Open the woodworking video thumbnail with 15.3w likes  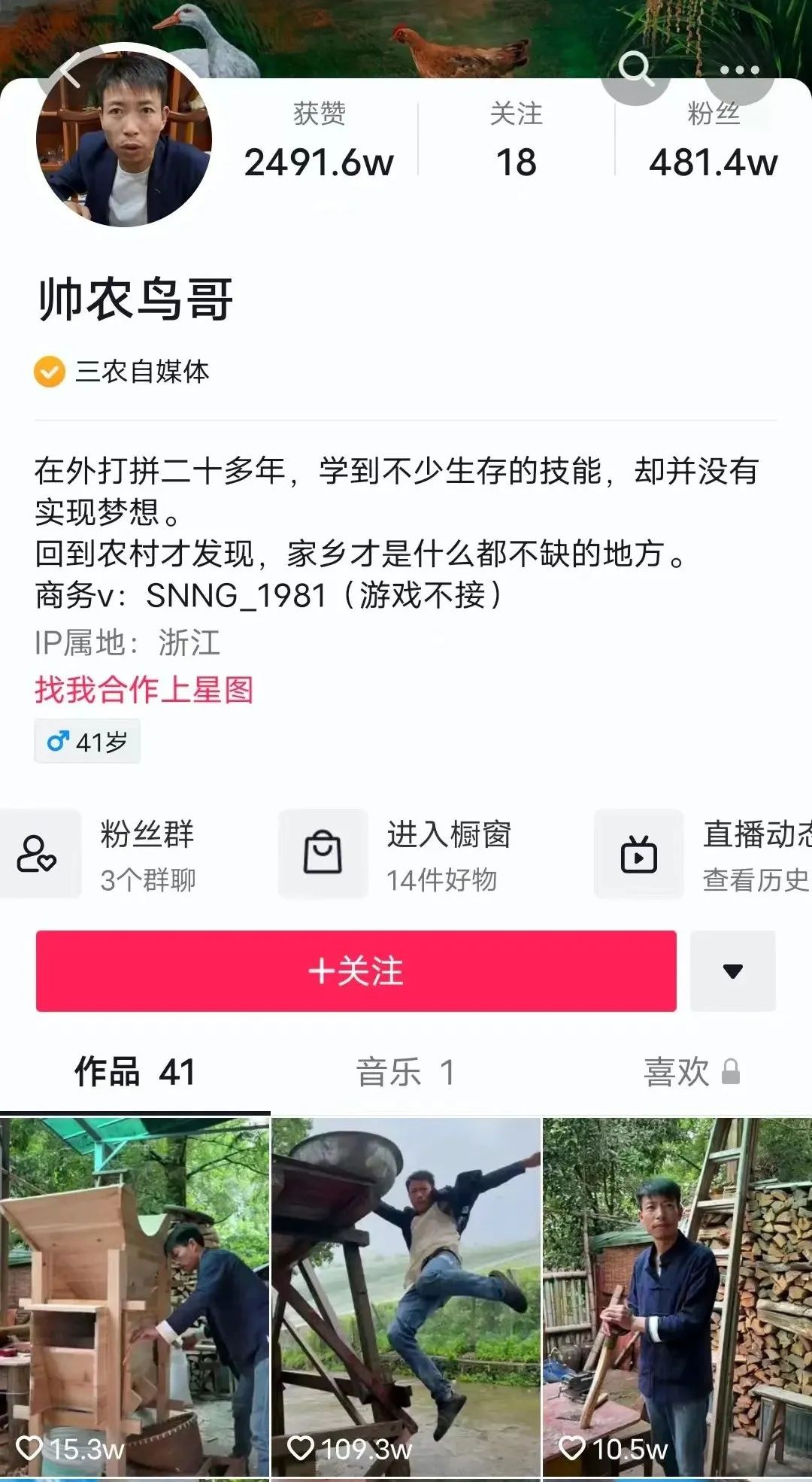pos(135,1294)
